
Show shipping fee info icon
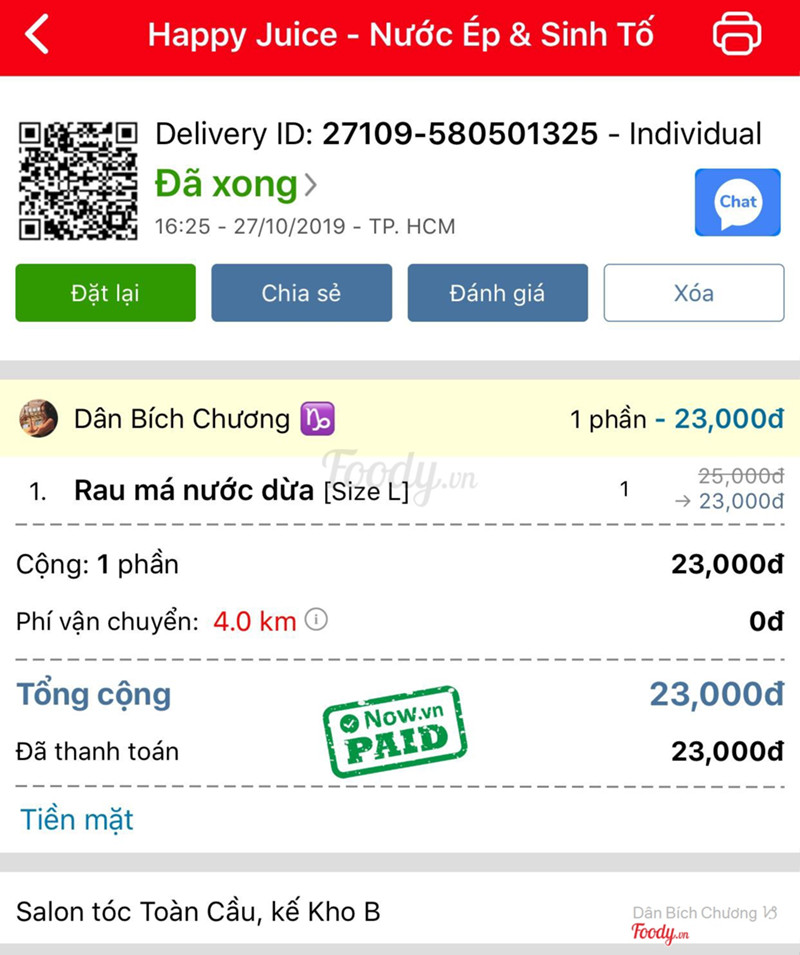point(316,620)
